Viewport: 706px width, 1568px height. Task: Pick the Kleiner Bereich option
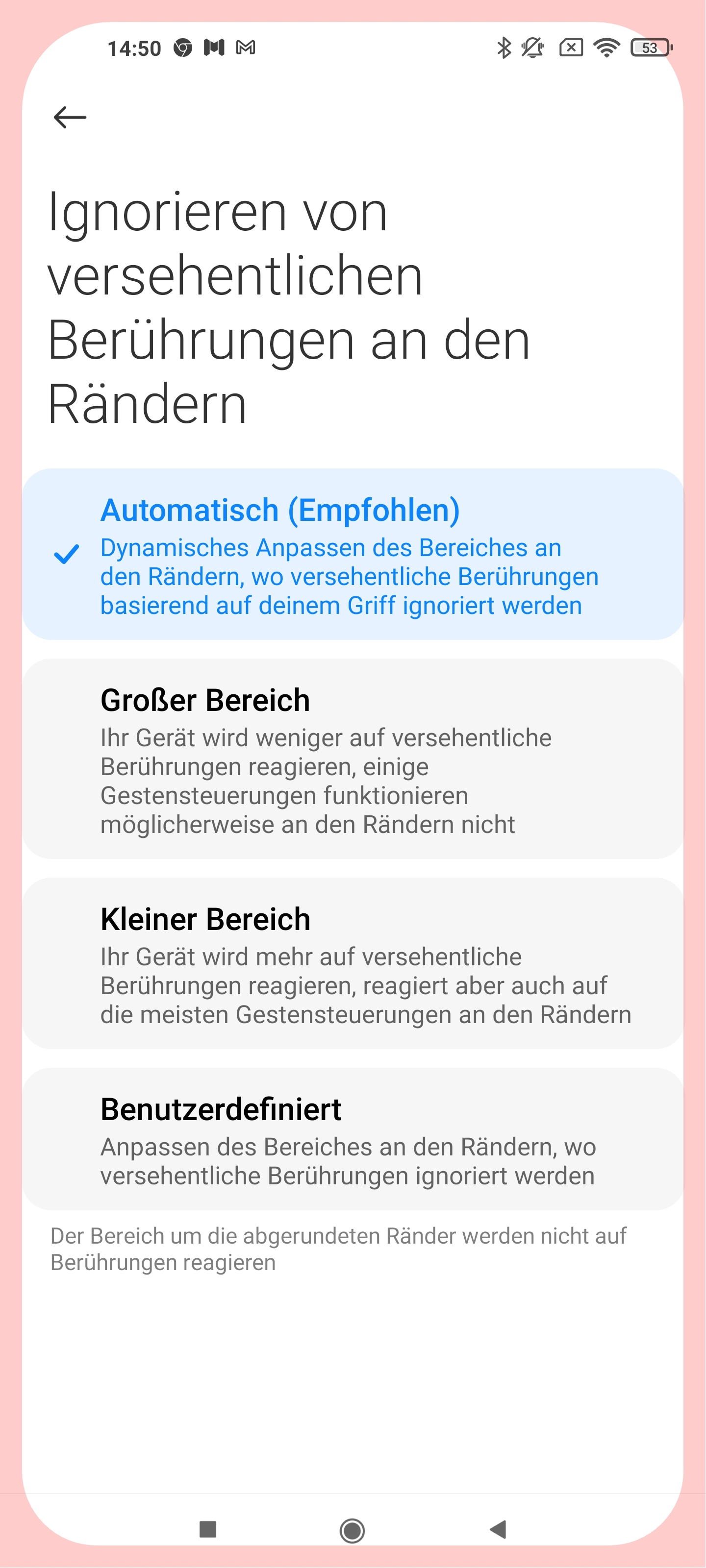coord(353,963)
